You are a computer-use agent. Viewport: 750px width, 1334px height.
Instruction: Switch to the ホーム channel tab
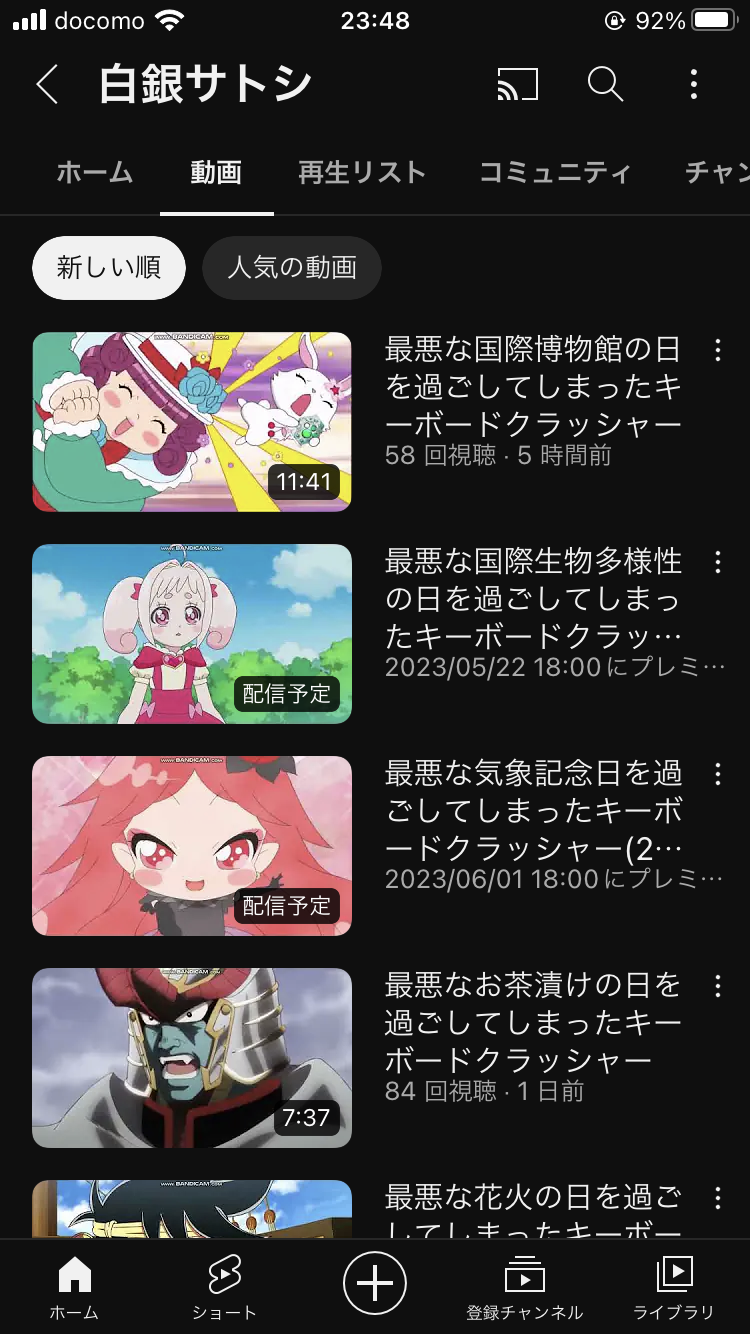[x=95, y=172]
